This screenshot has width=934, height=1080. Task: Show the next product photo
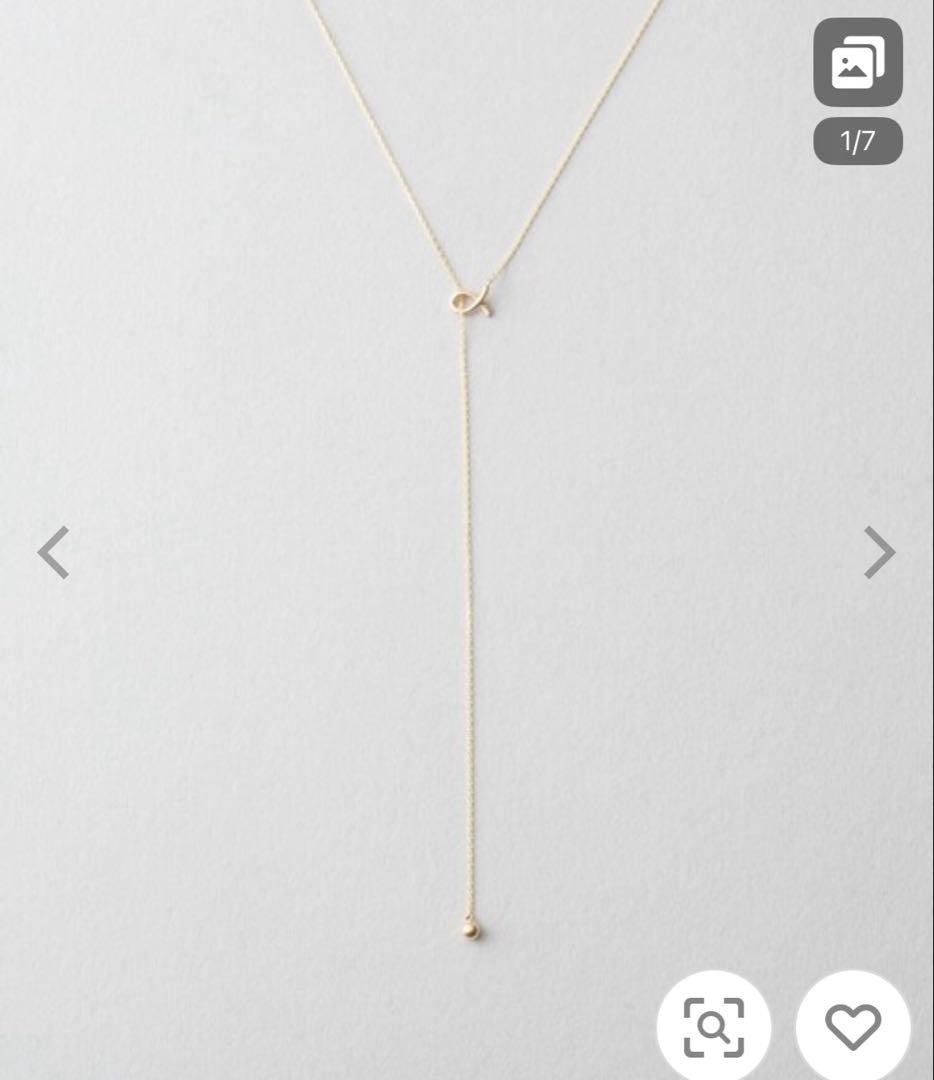tap(879, 552)
